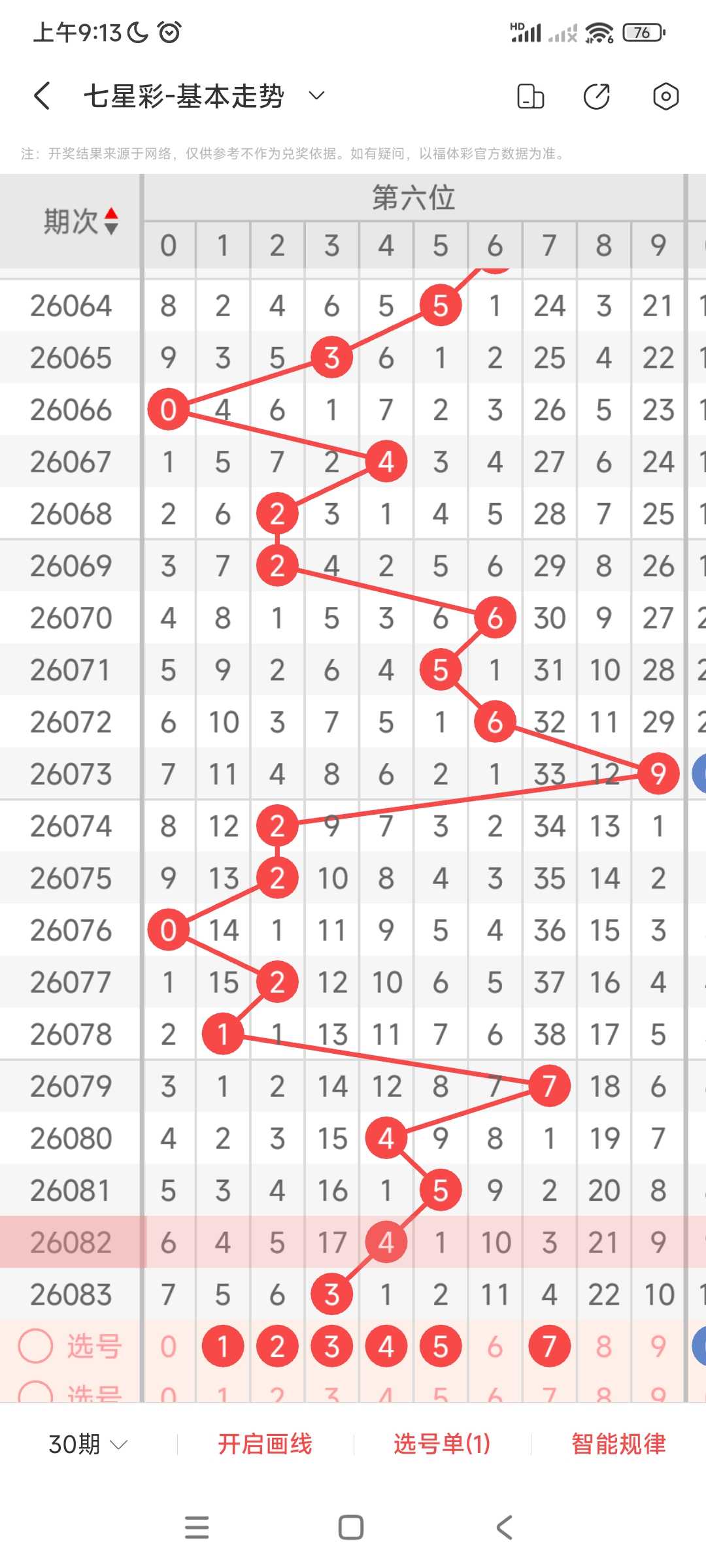Select number 6 in the 选号 row

[495, 1347]
